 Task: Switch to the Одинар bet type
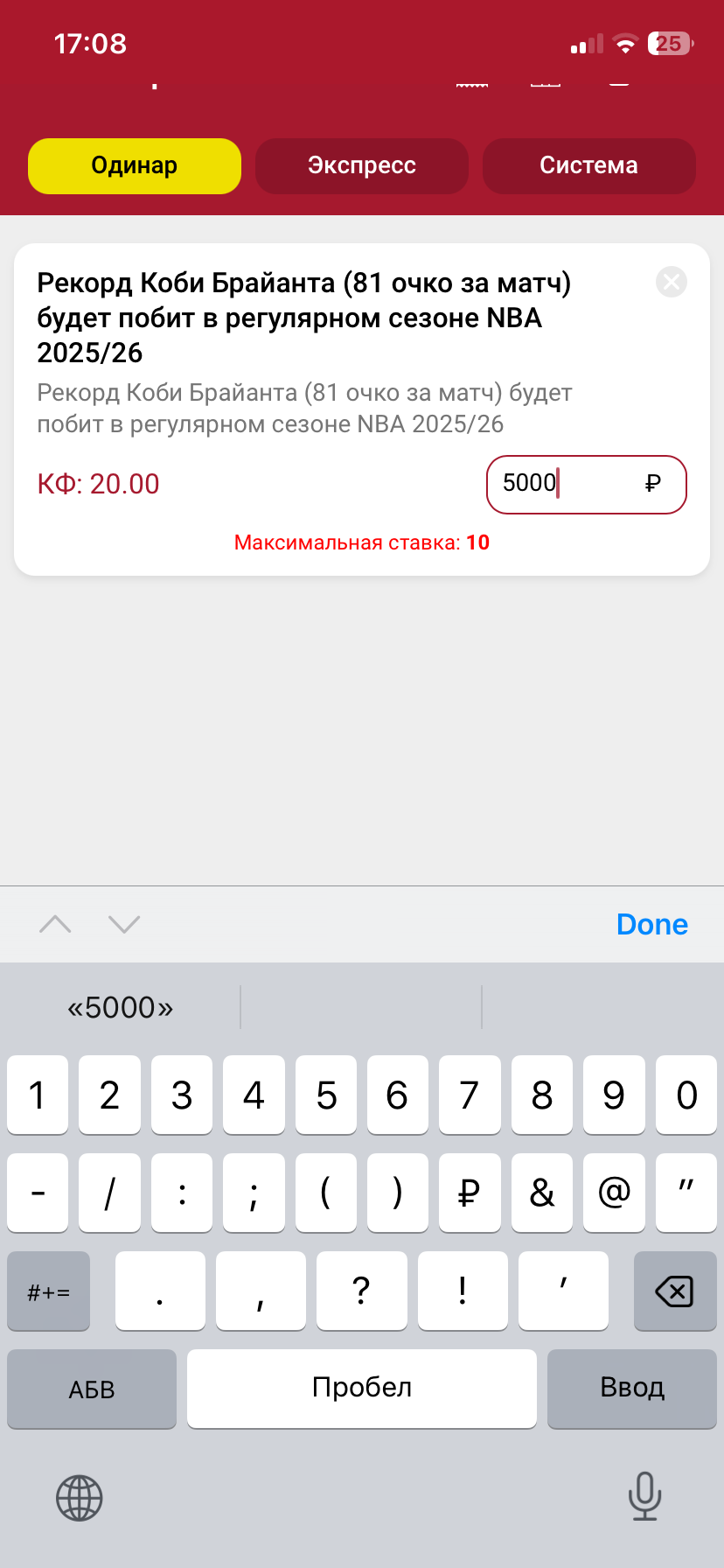pos(135,165)
